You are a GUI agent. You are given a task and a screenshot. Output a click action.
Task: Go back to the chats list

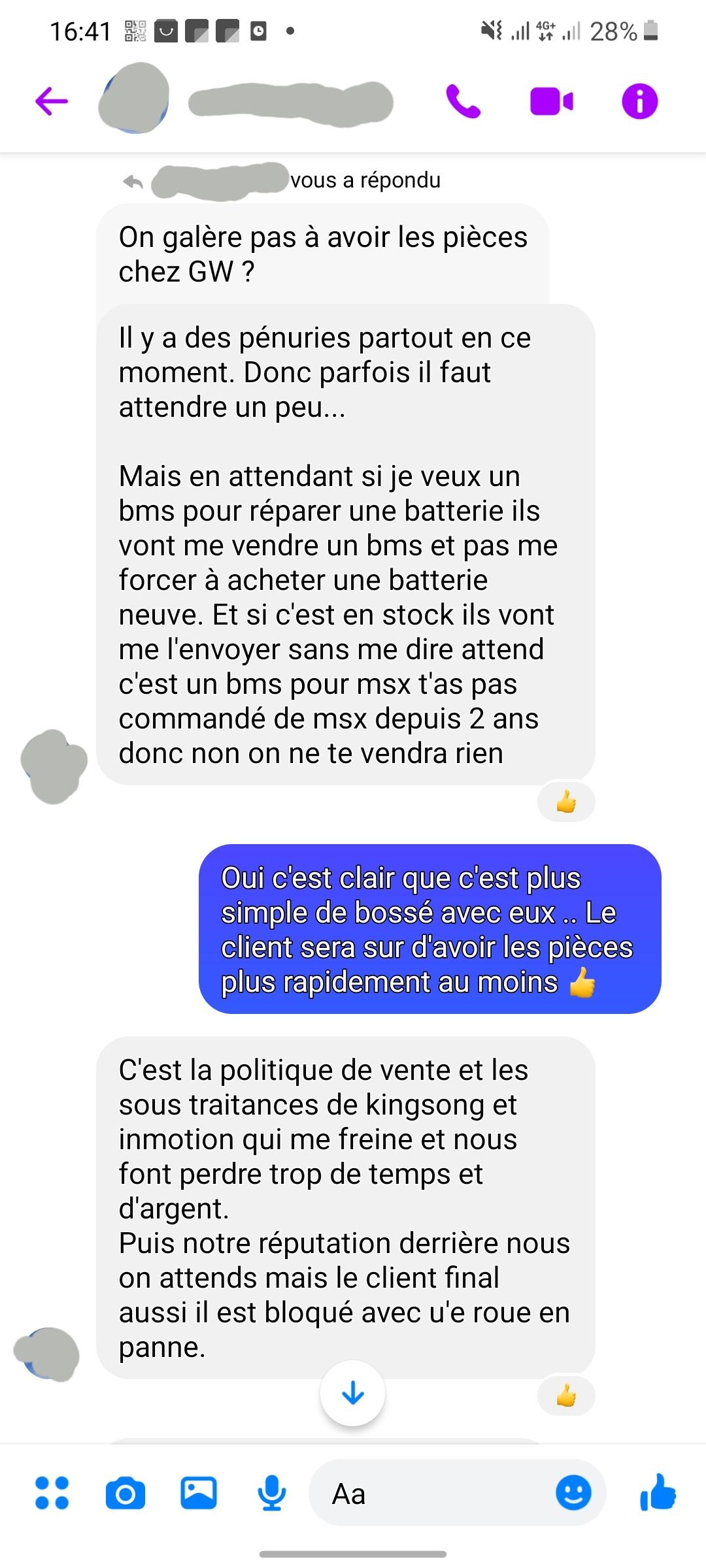52,101
